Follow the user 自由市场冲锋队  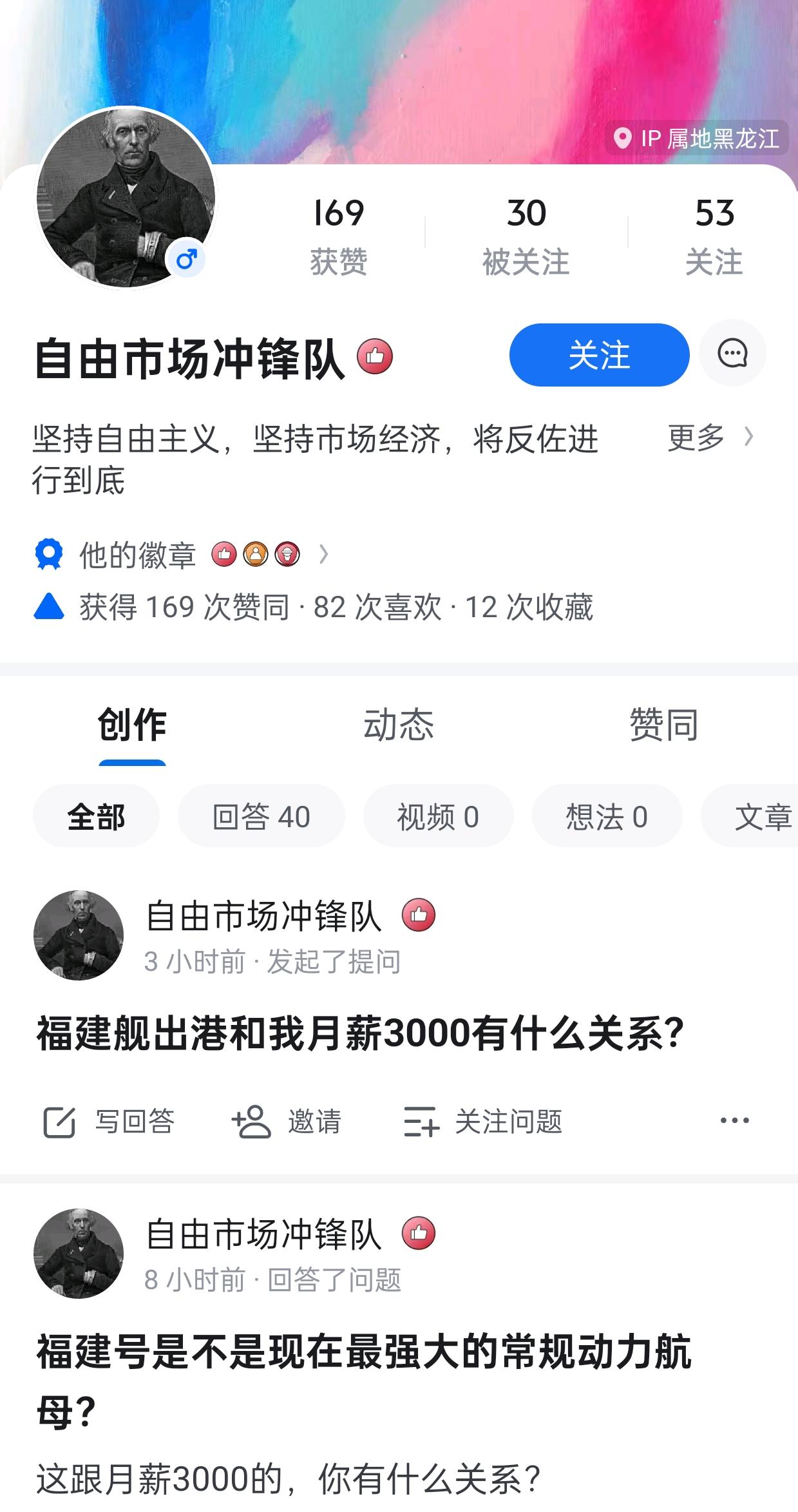pos(599,355)
